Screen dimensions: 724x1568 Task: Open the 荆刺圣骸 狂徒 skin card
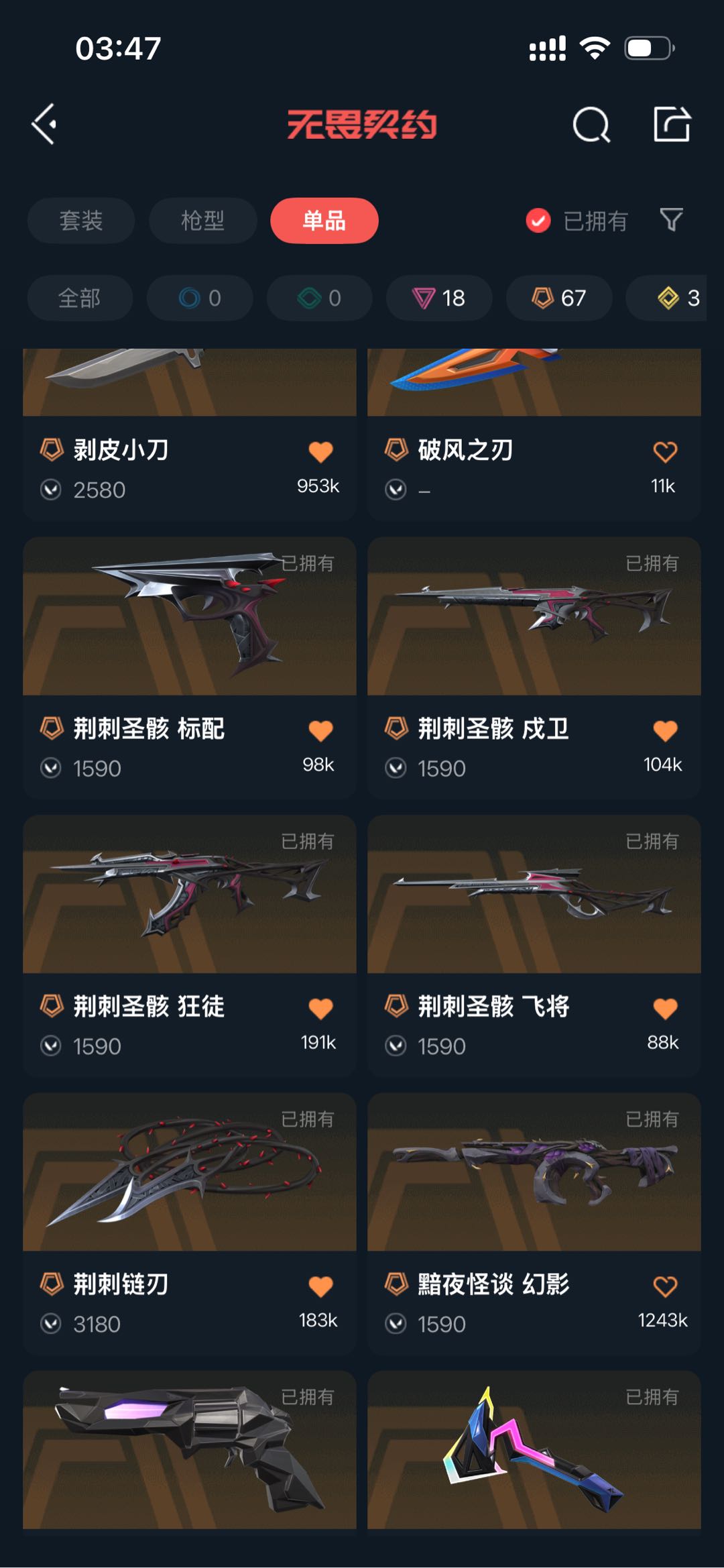[190, 946]
